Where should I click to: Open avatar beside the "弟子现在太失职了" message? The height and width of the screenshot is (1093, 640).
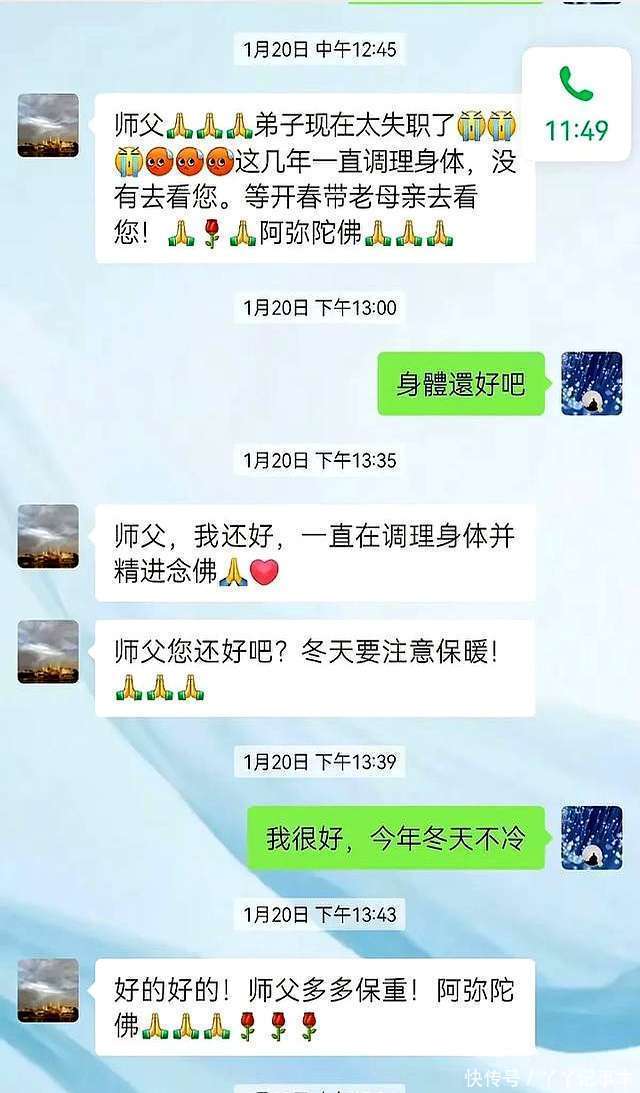48,125
